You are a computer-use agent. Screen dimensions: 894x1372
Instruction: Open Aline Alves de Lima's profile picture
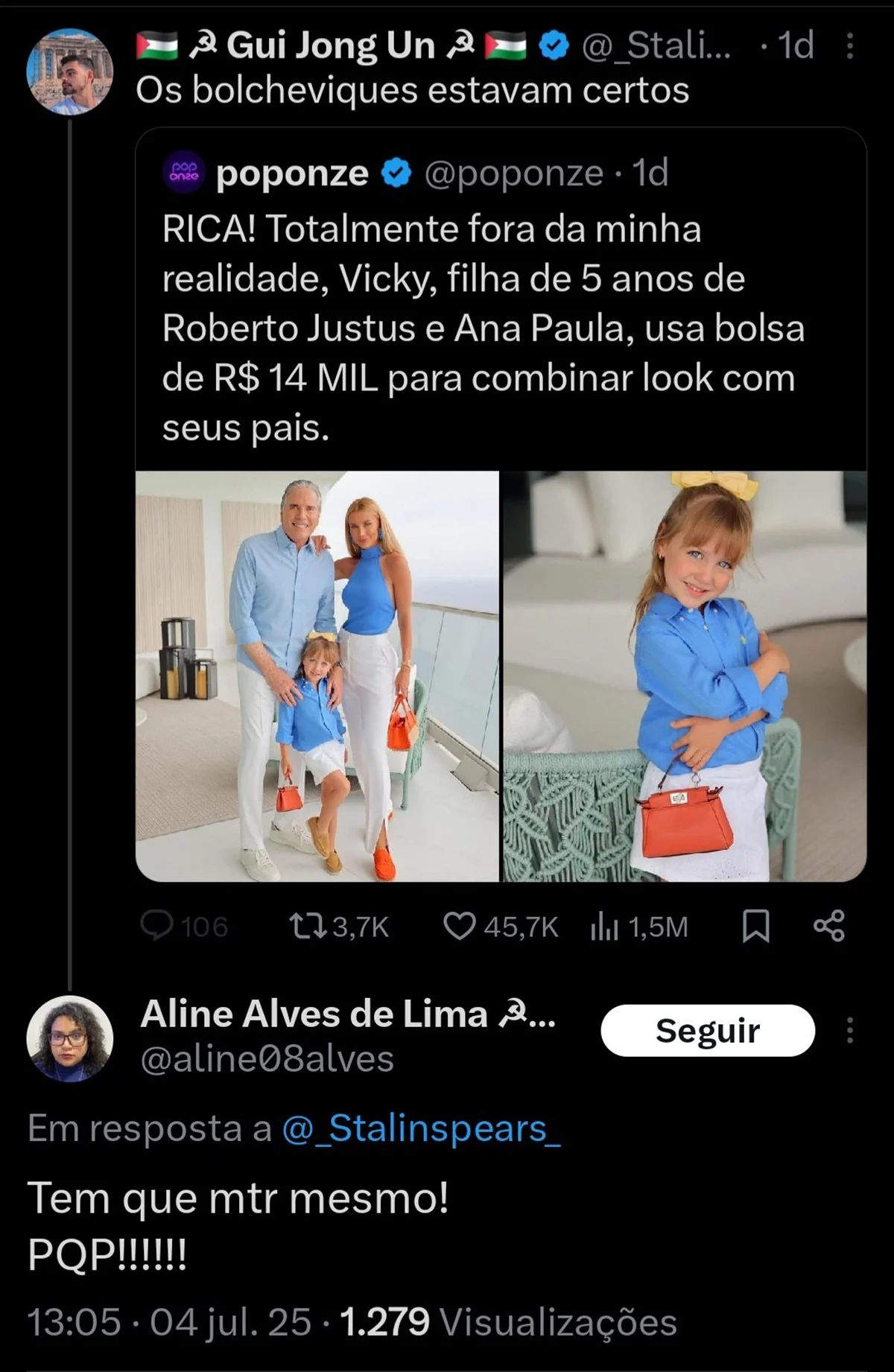(x=69, y=1038)
